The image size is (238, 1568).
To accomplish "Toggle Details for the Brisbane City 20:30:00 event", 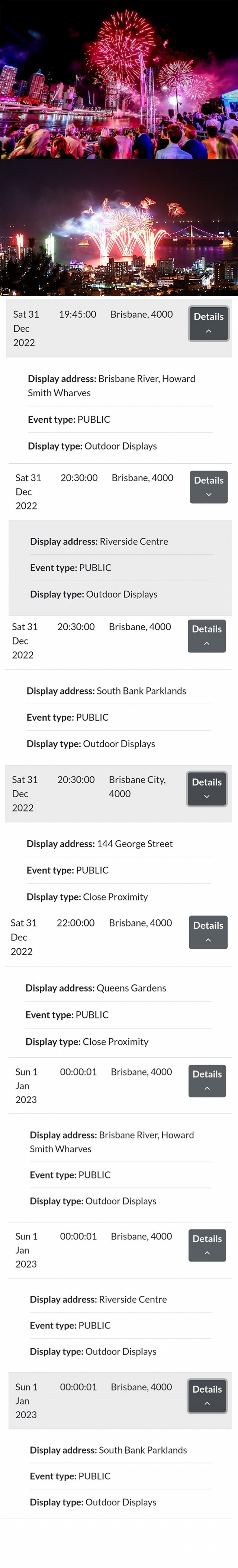I will tap(206, 788).
